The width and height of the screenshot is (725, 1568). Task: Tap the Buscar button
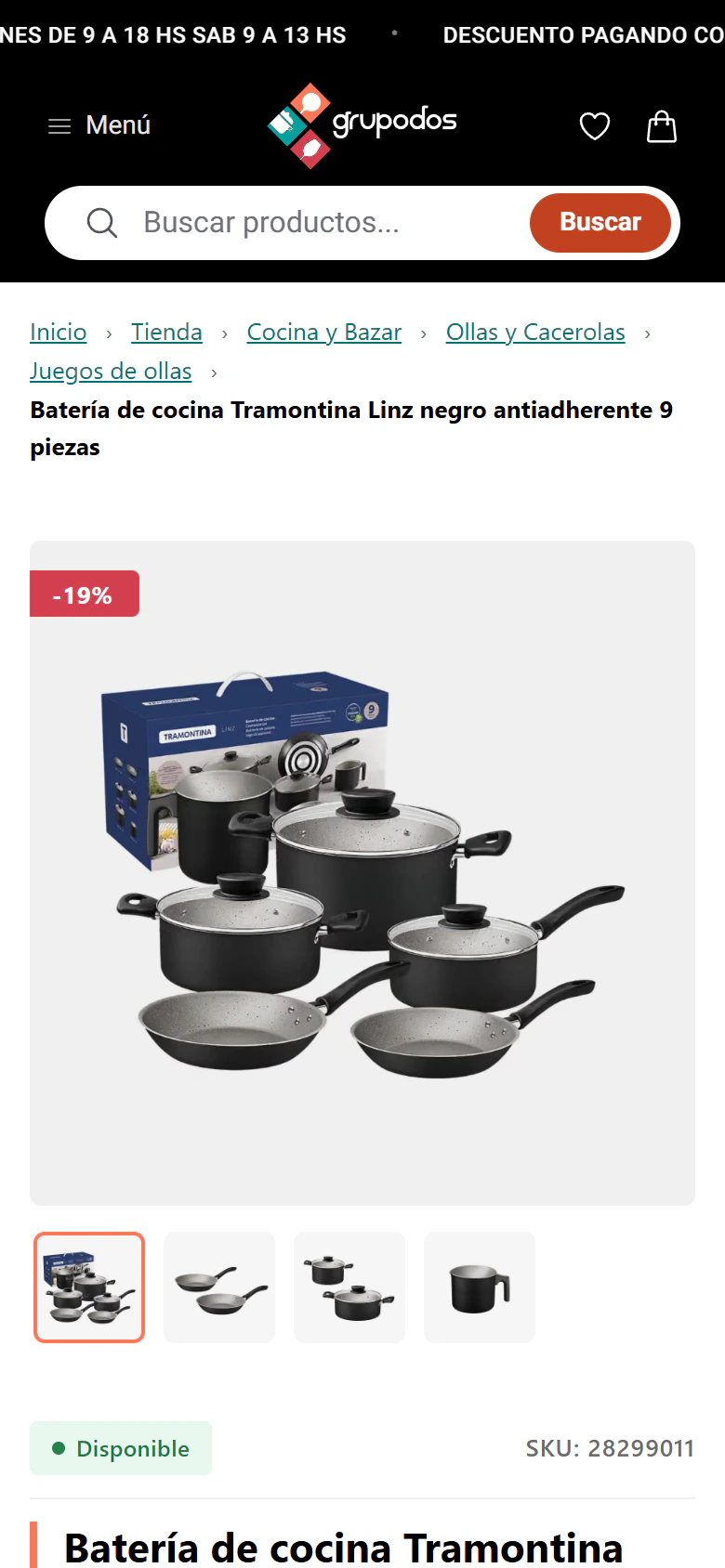tap(600, 223)
